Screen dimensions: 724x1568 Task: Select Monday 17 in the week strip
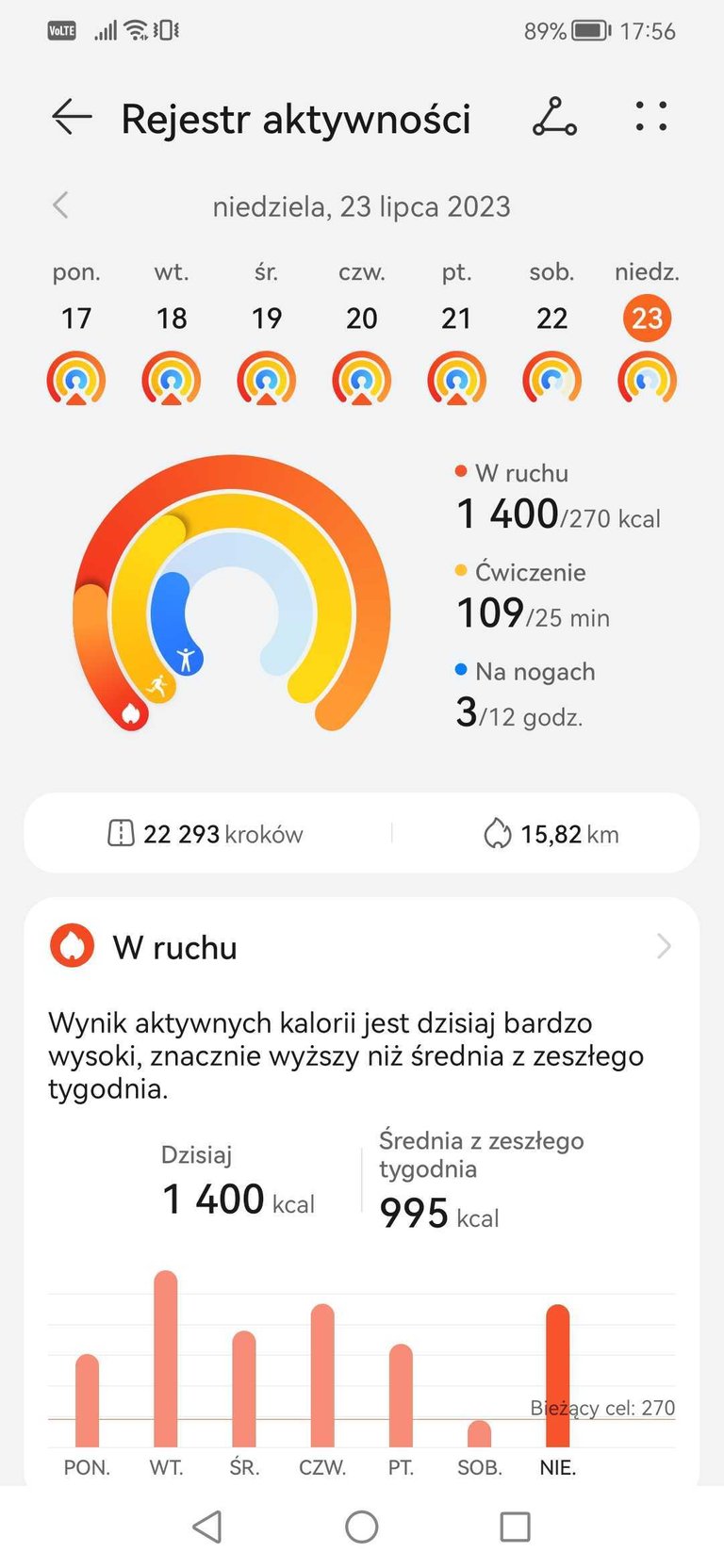coord(76,335)
